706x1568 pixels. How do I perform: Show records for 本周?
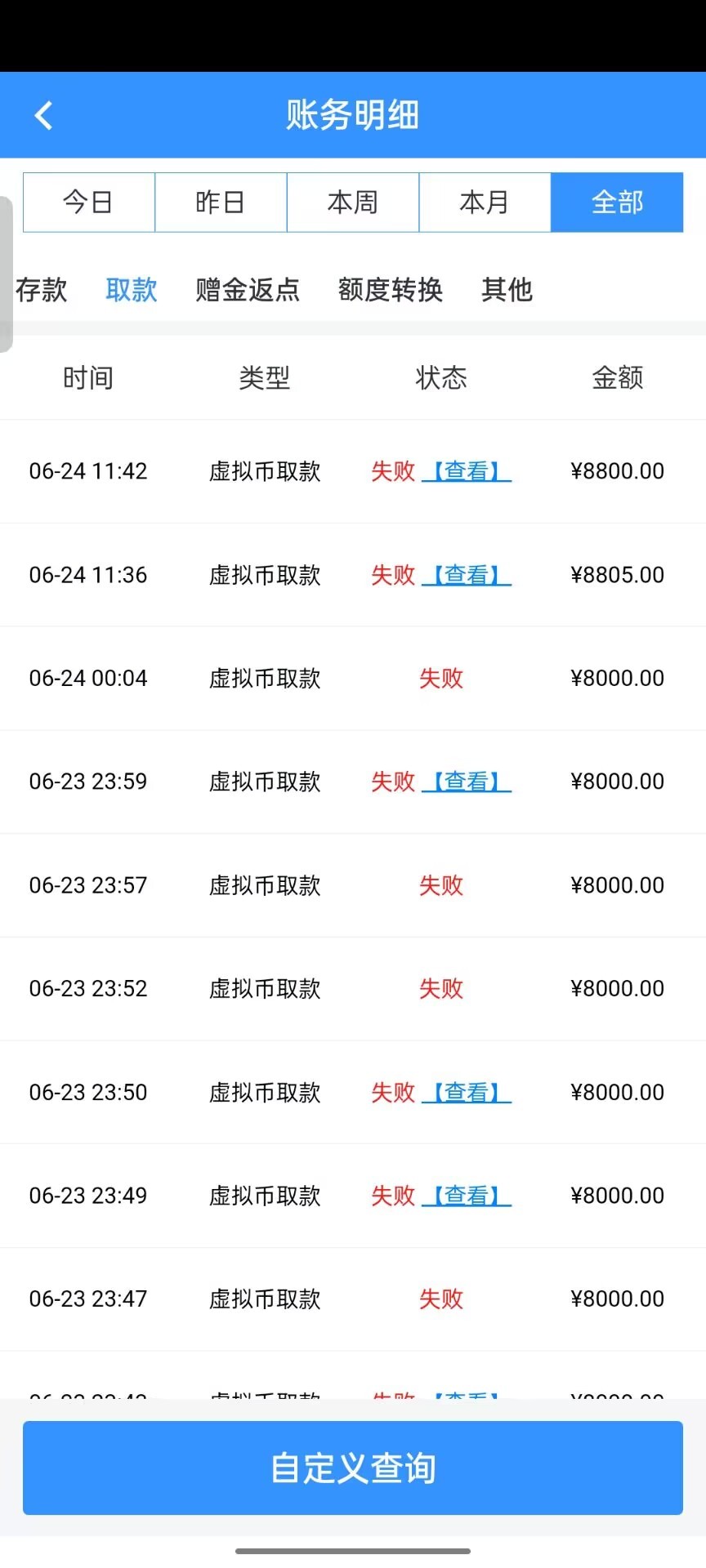[x=352, y=202]
